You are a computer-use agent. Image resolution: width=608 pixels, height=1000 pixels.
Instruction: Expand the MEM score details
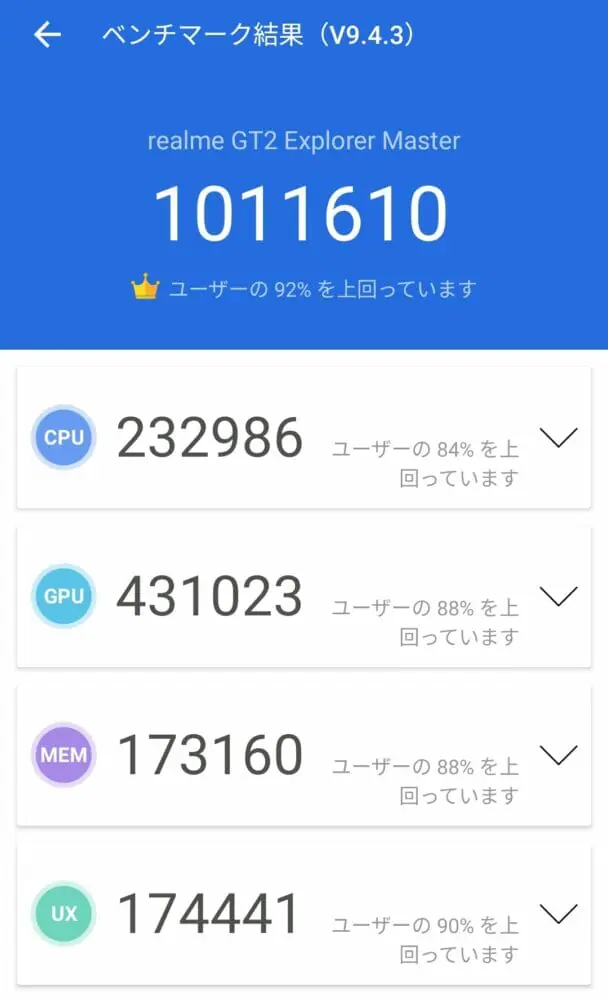[558, 754]
